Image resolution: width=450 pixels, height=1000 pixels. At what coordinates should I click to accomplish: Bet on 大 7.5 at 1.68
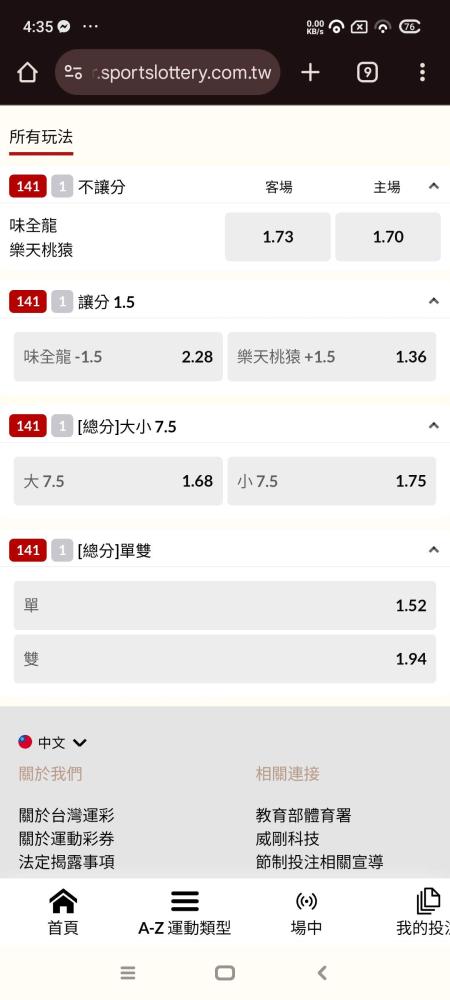click(119, 481)
